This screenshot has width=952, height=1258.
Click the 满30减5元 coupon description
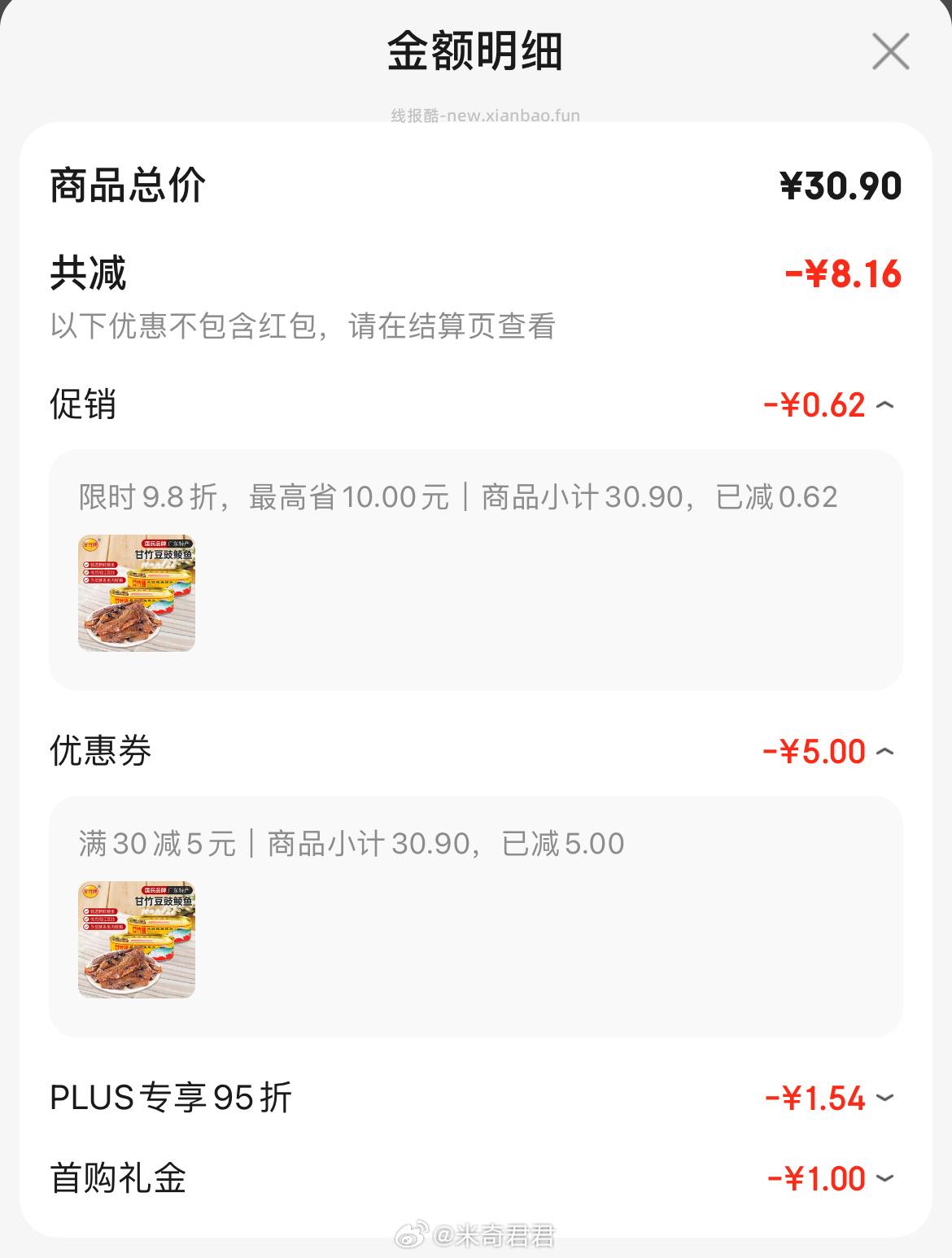tap(350, 844)
